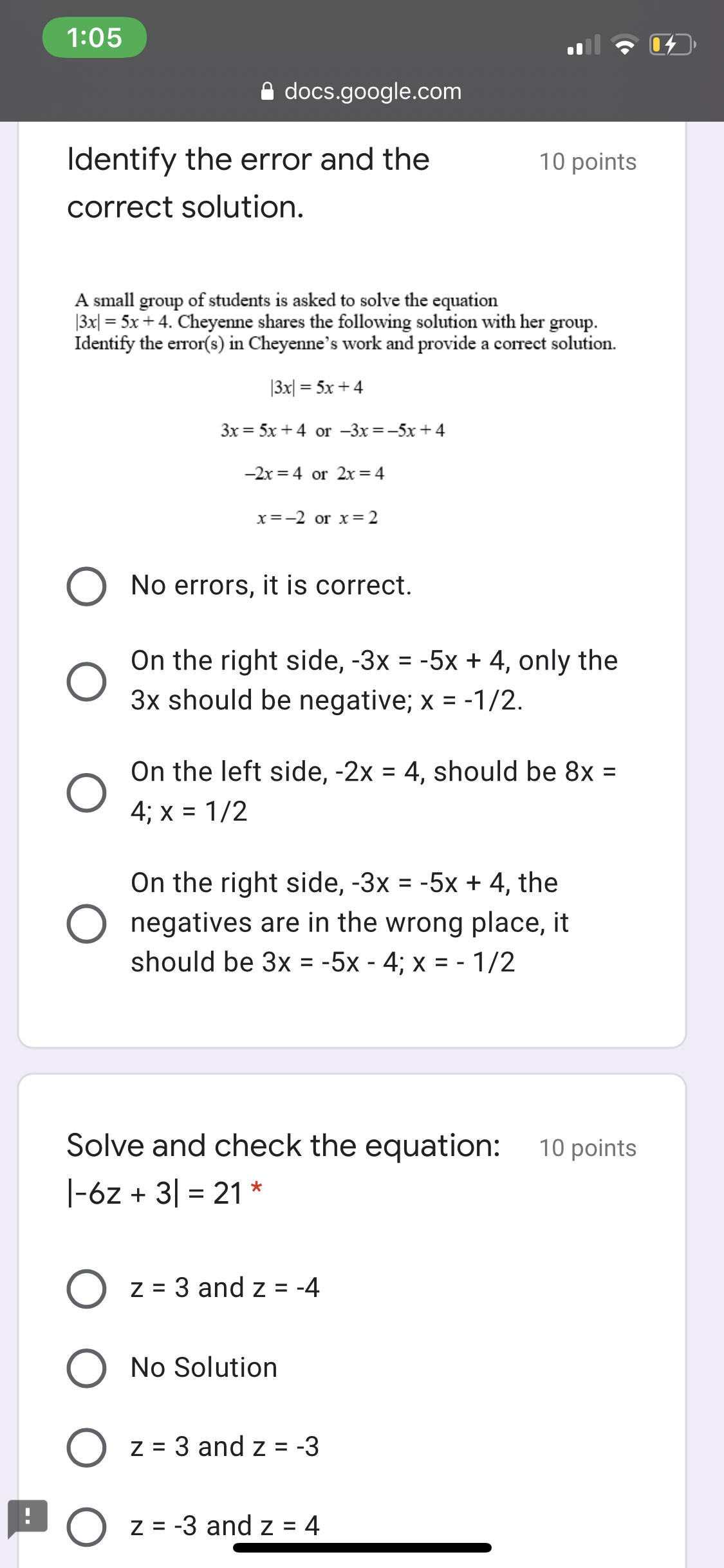724x1568 pixels.
Task: Select "z = 3 and z = -4"
Action: 86,1287
